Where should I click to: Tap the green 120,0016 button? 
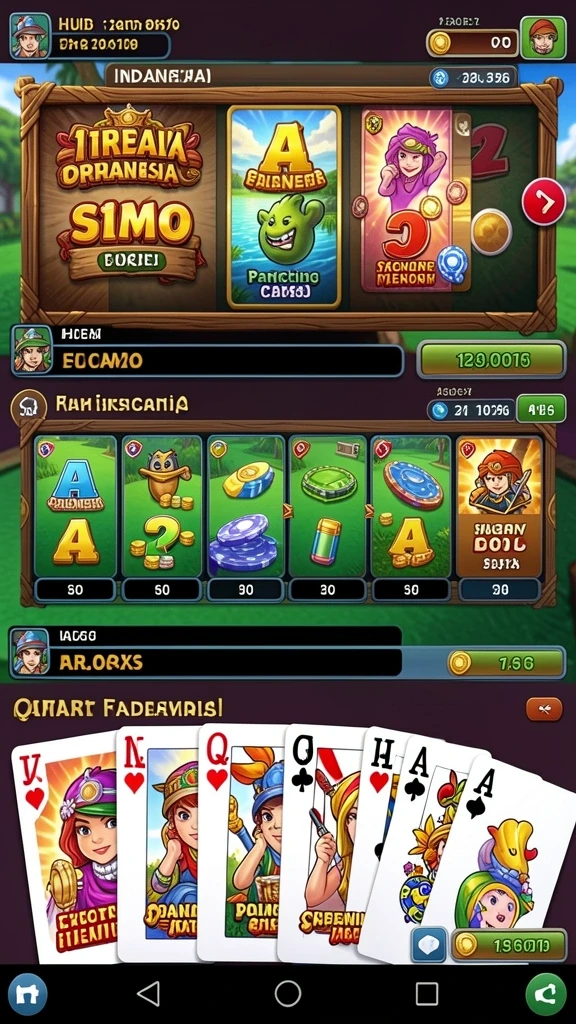click(491, 359)
